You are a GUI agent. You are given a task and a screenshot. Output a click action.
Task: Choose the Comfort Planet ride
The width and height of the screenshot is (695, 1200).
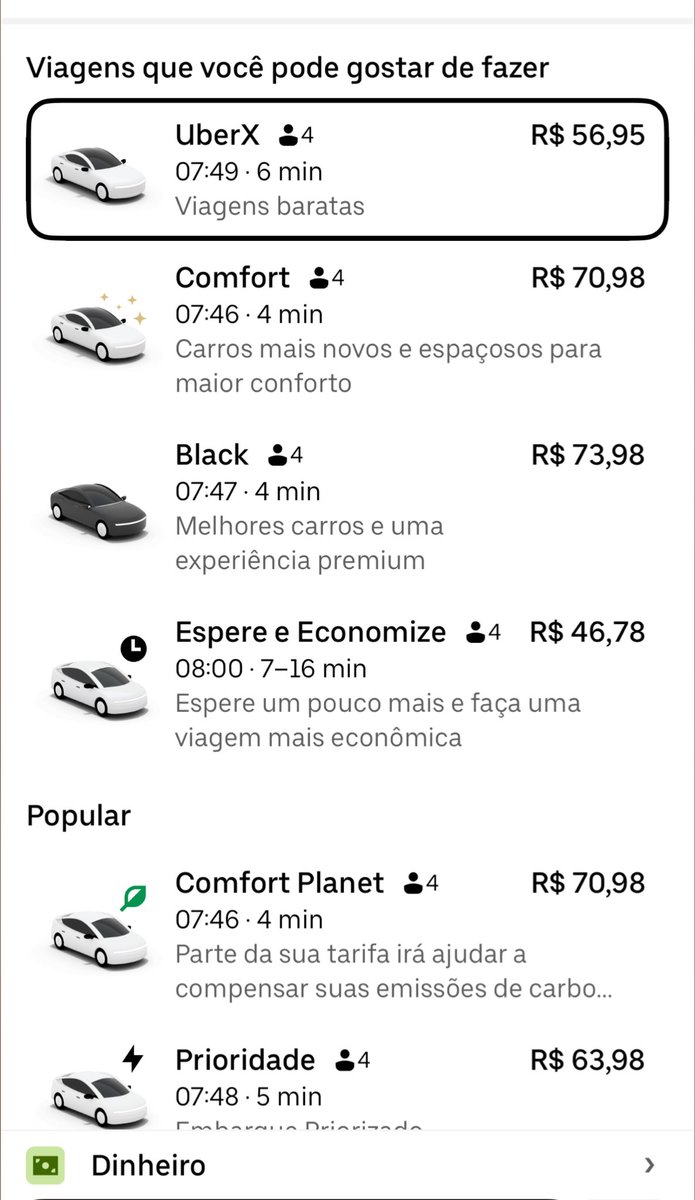click(x=346, y=935)
